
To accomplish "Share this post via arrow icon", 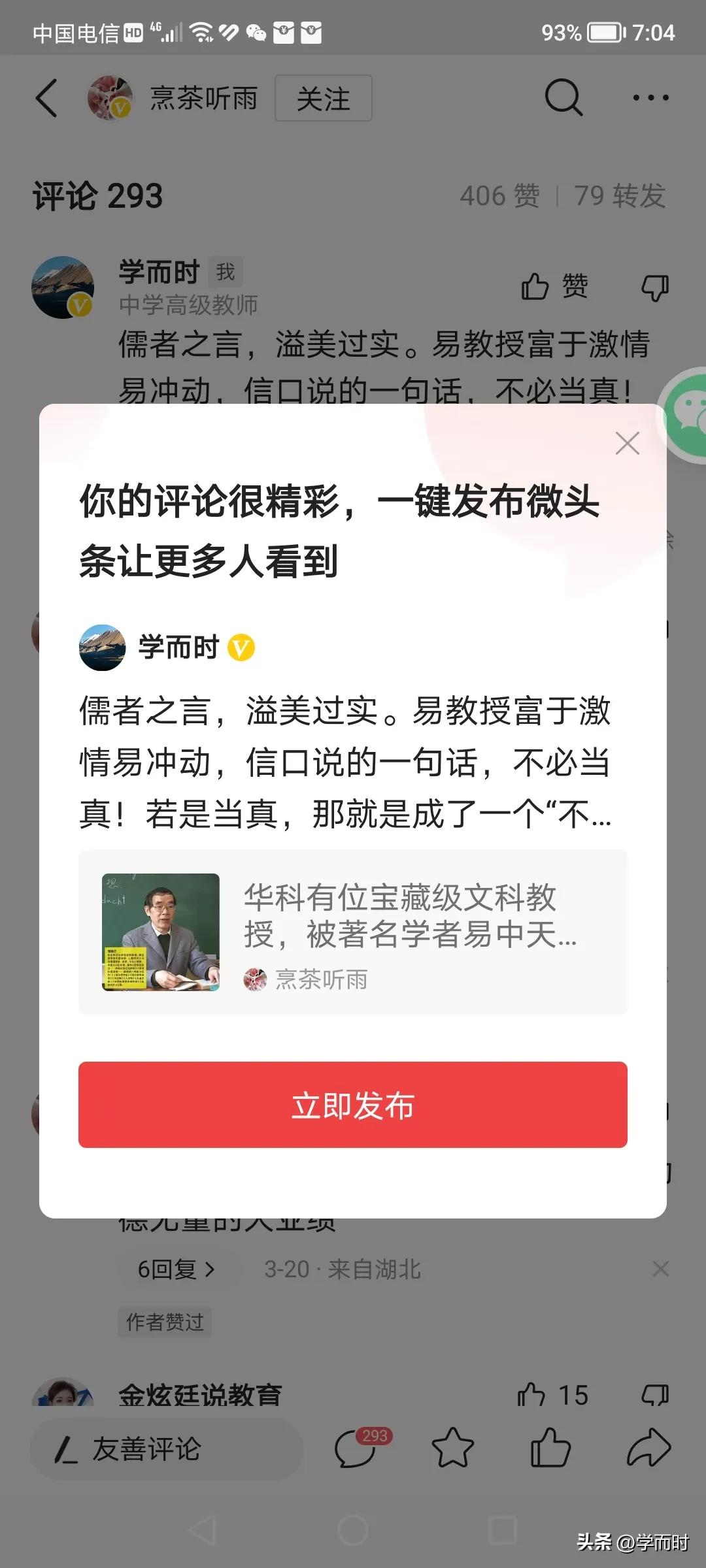I will tap(648, 1448).
